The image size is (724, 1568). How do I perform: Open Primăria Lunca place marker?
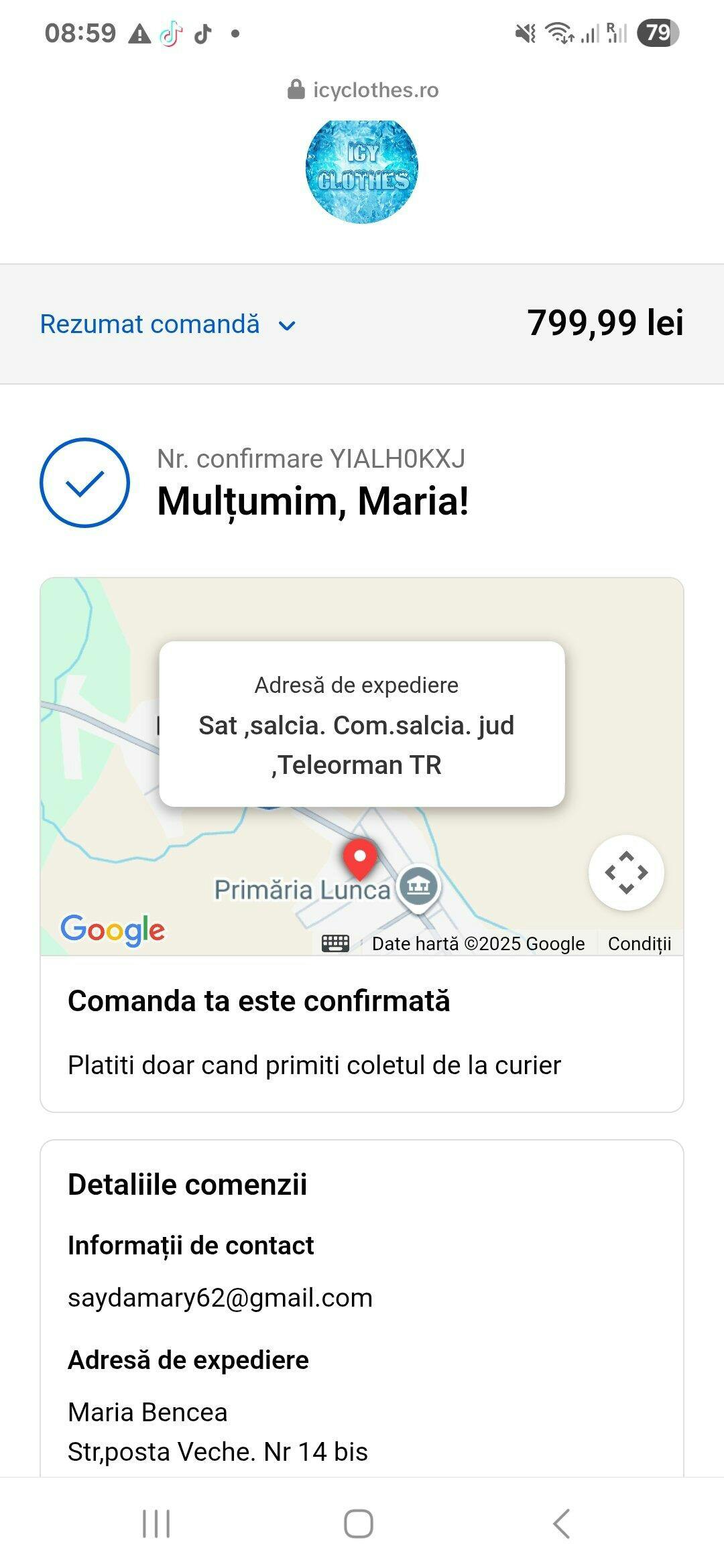pos(419,886)
